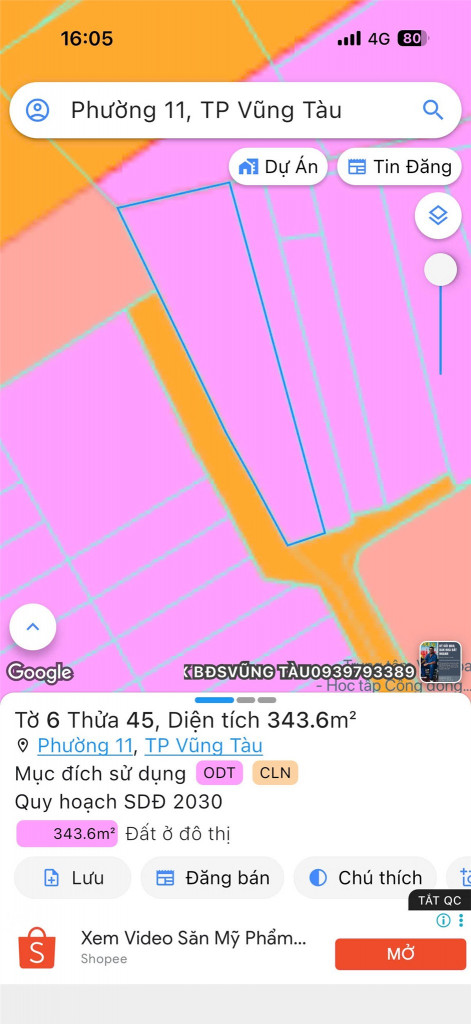Open the small photo thumbnail on the map
The height and width of the screenshot is (1024, 471).
(x=440, y=662)
